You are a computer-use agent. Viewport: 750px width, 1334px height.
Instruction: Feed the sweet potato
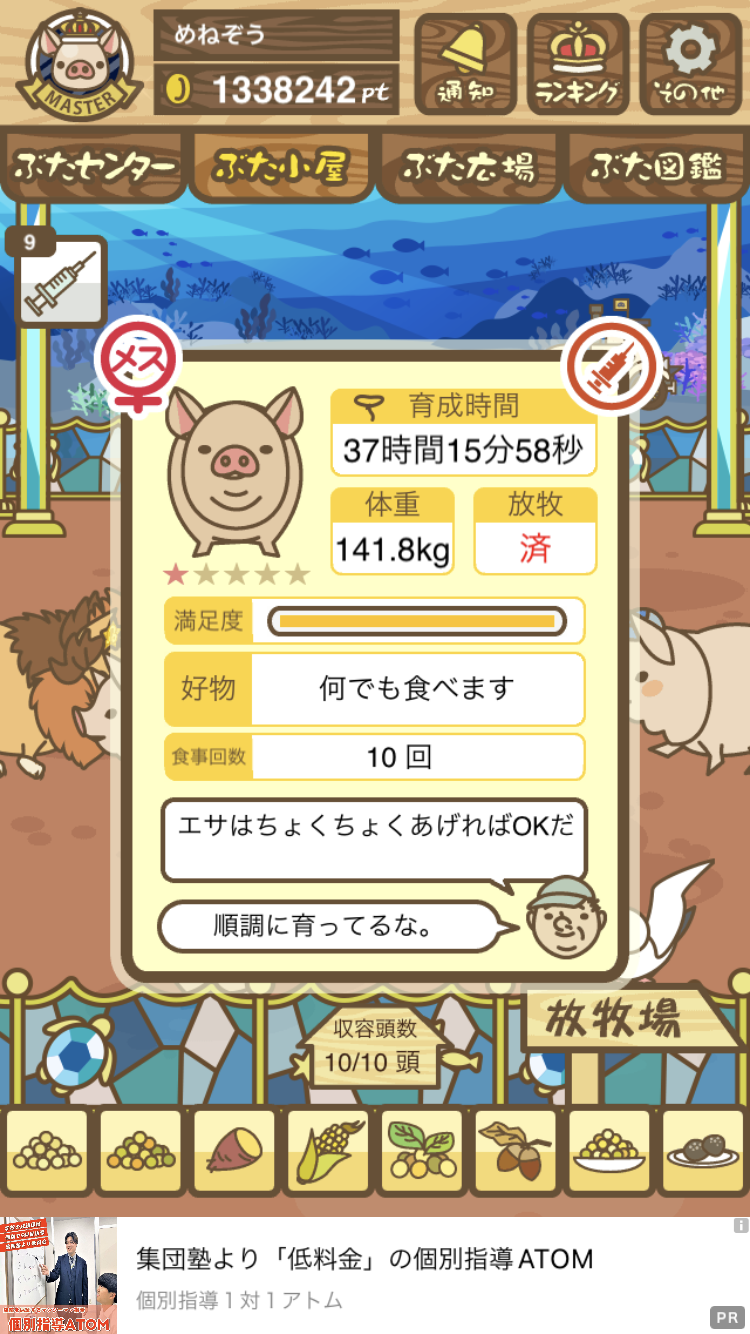[234, 1152]
